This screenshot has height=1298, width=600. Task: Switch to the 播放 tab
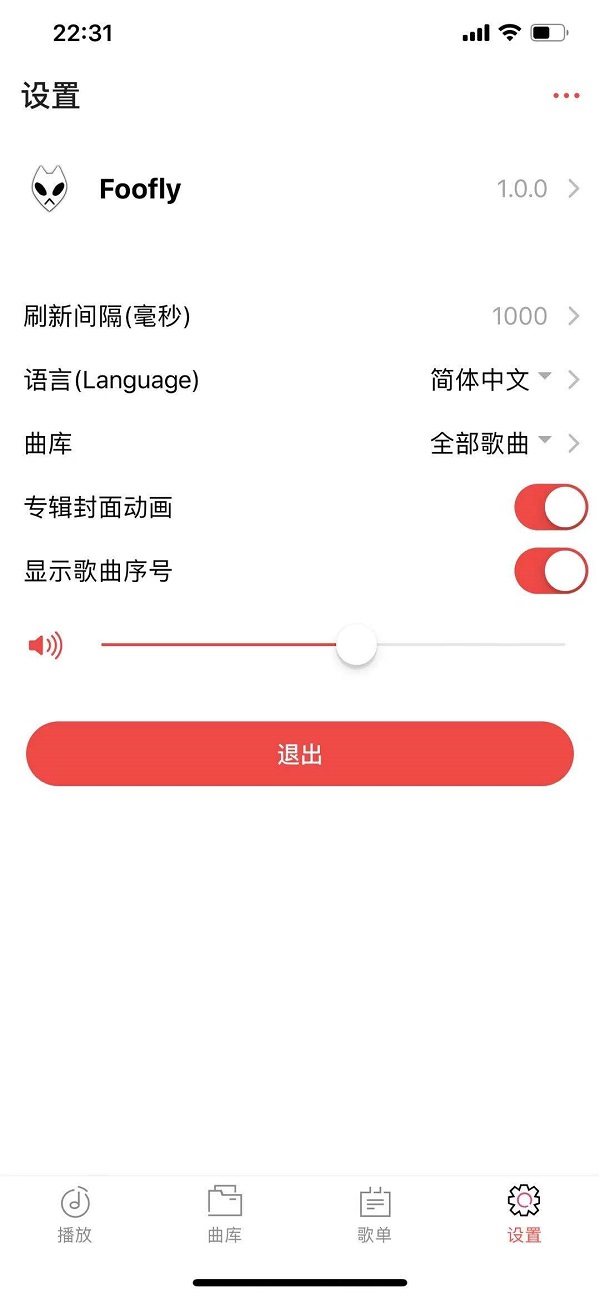[x=75, y=1214]
